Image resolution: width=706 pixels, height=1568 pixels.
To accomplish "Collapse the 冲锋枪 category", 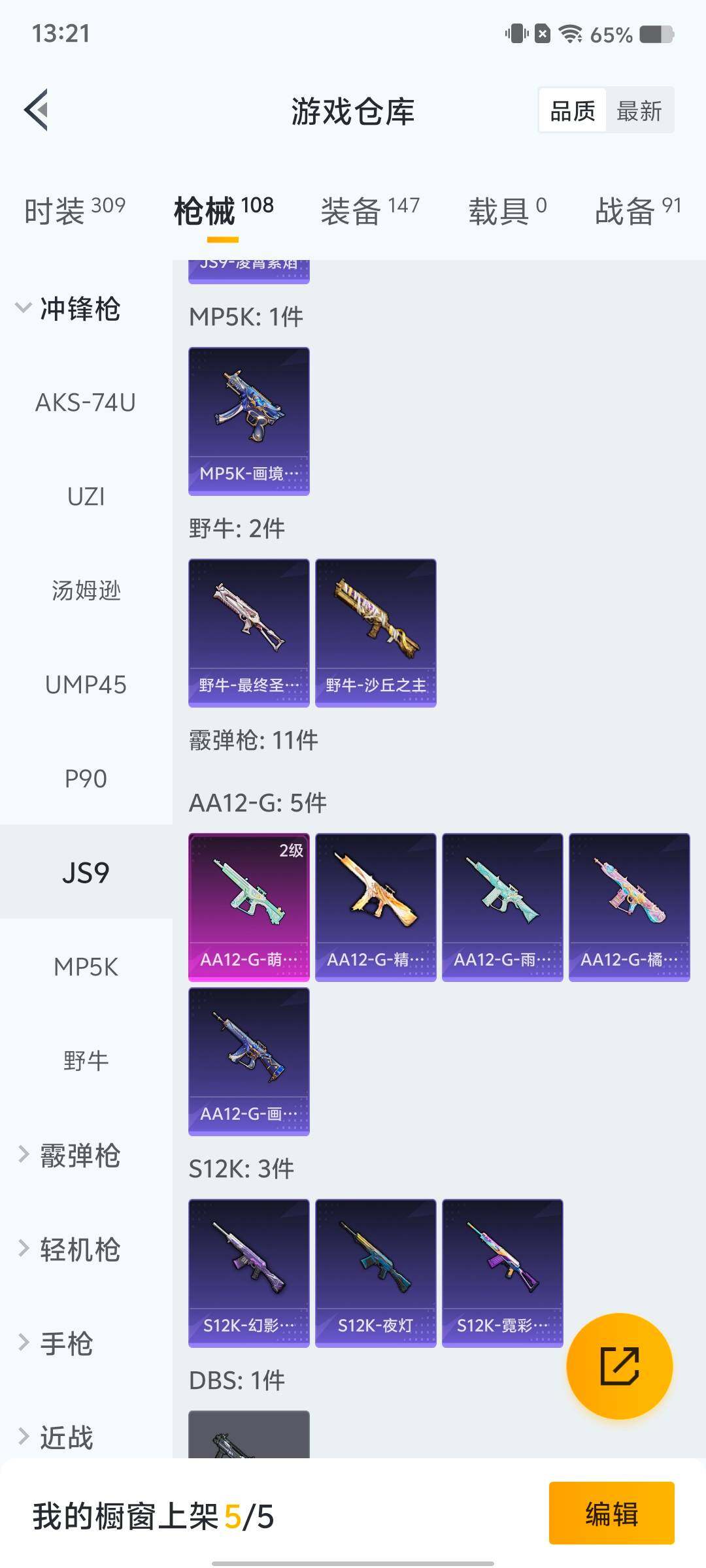I will pos(69,308).
